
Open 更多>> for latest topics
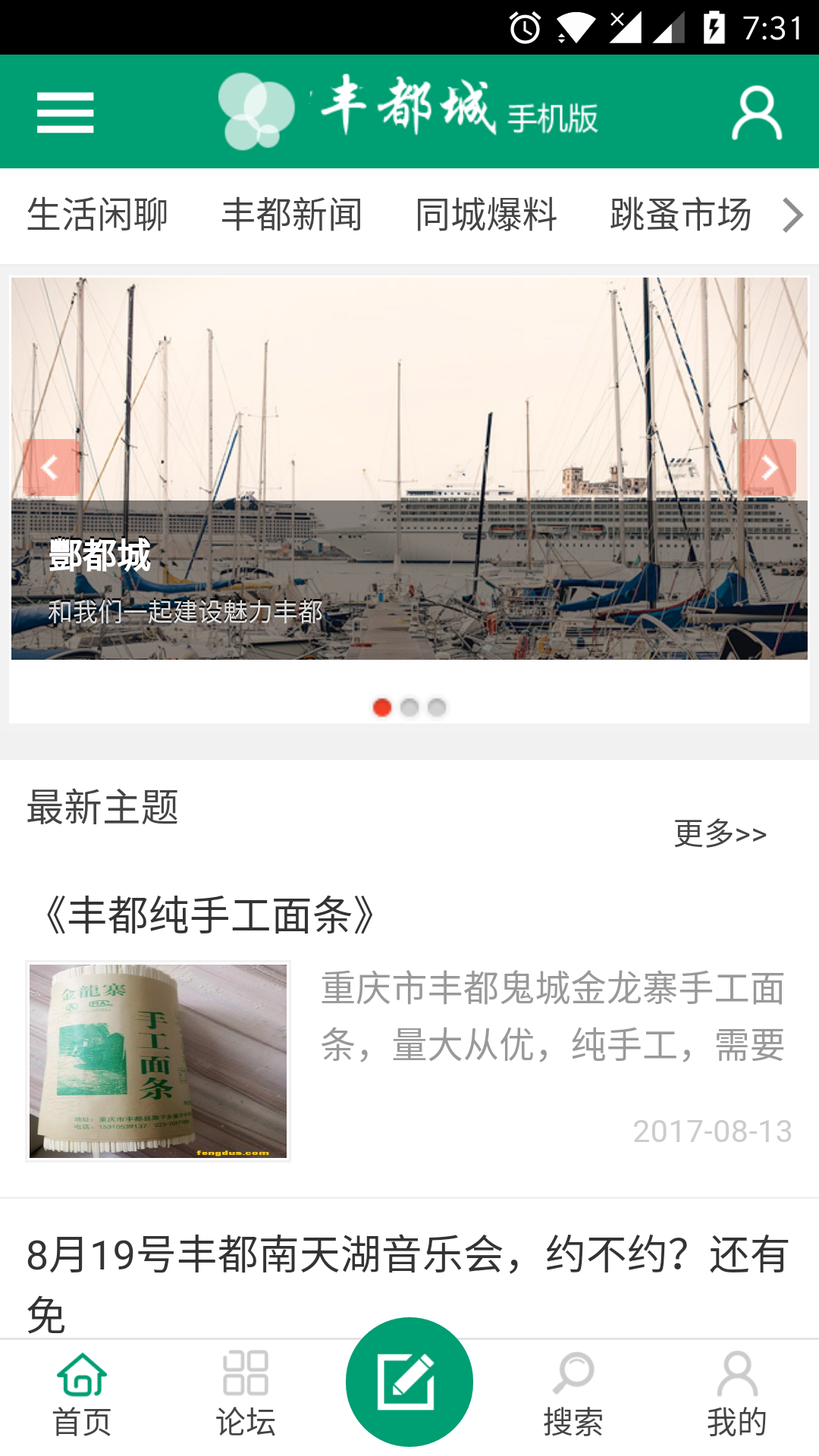pyautogui.click(x=719, y=833)
